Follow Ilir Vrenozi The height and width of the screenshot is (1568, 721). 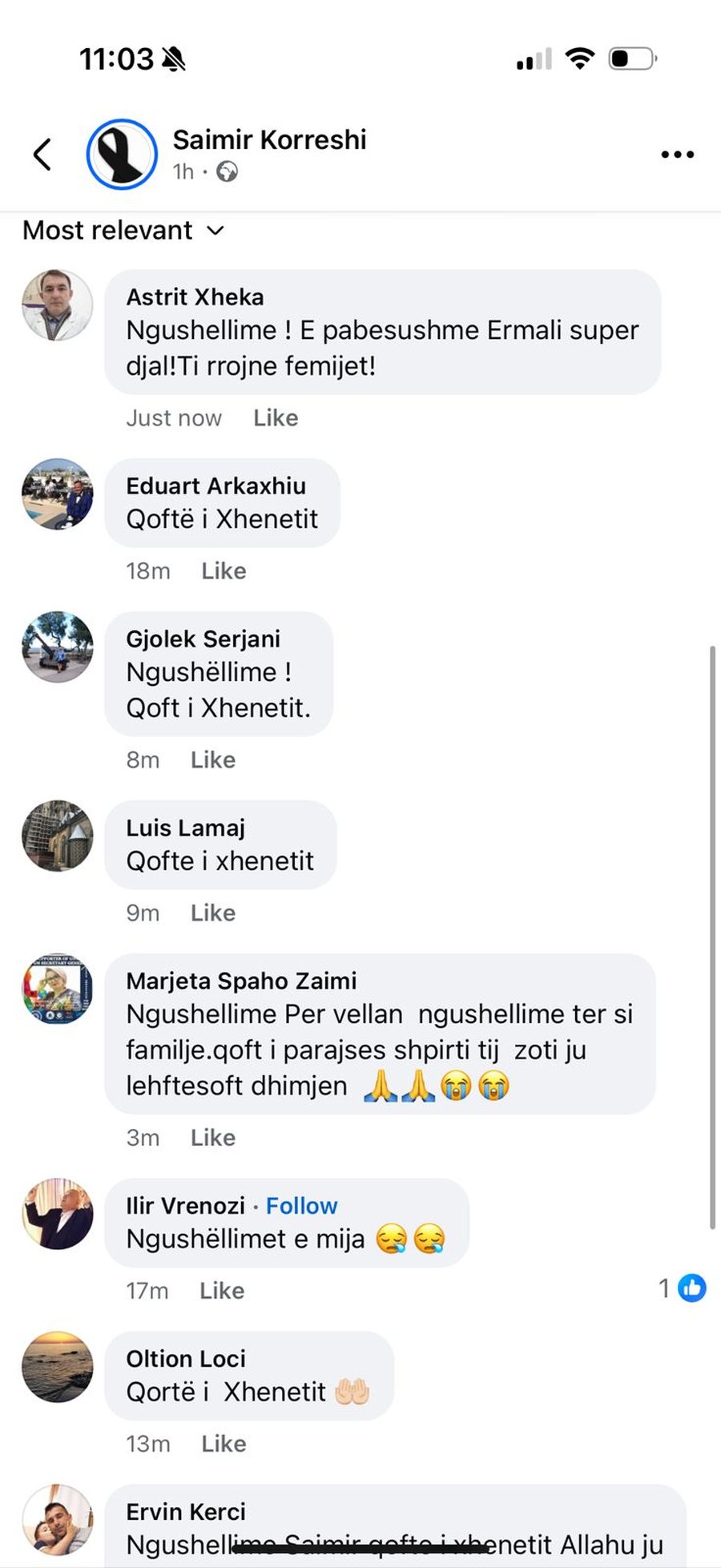301,1206
